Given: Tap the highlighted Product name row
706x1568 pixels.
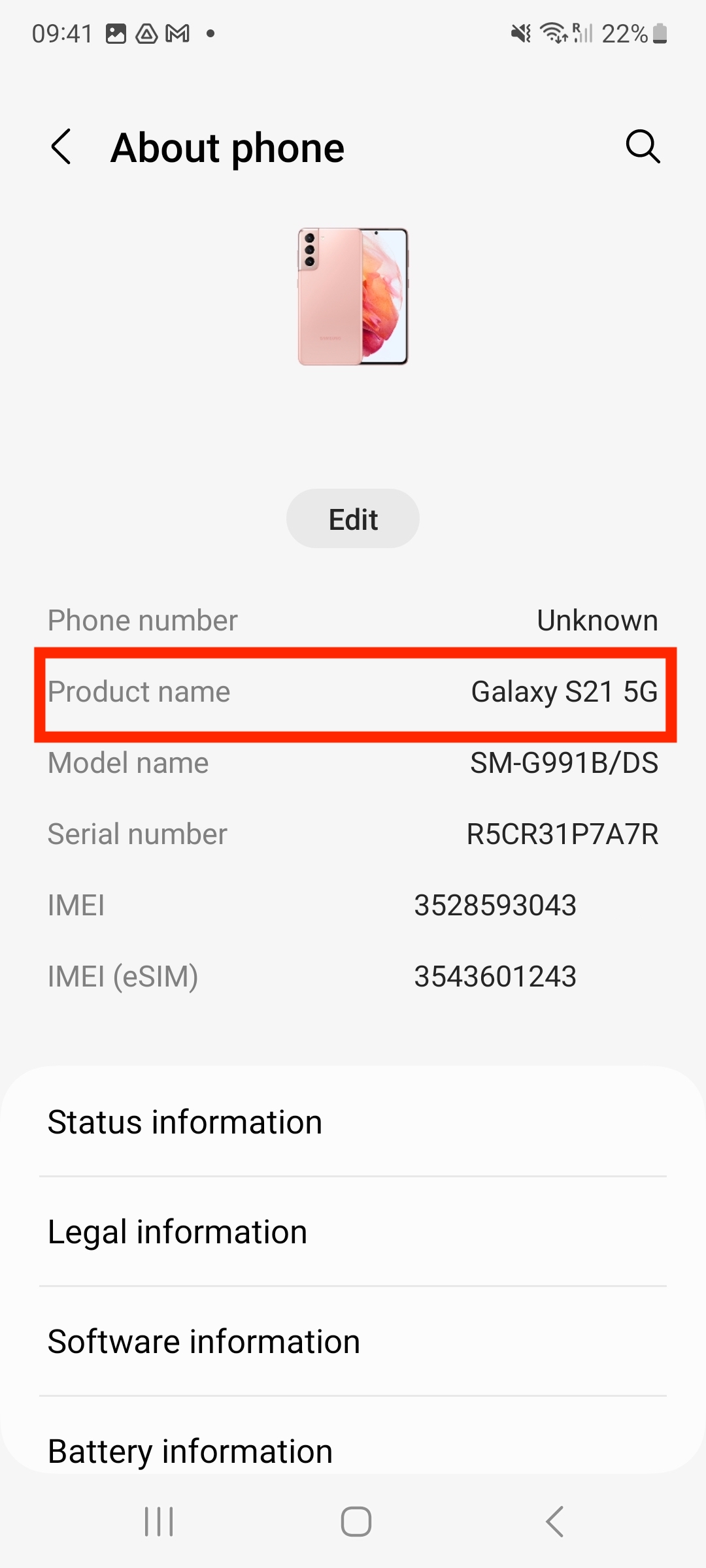Looking at the screenshot, I should 353,693.
